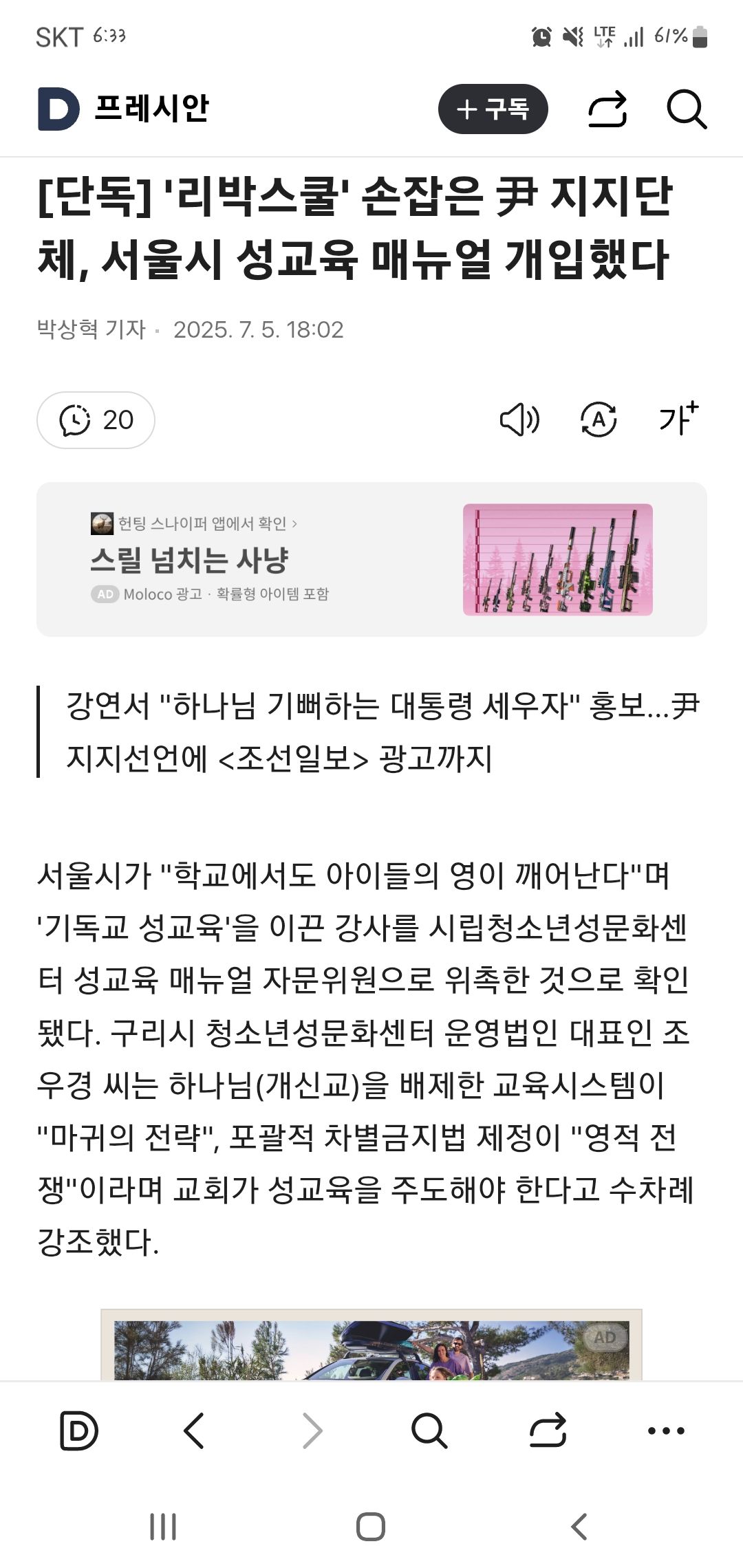
Task: Tap share icon in bottom bar
Action: (x=548, y=1430)
